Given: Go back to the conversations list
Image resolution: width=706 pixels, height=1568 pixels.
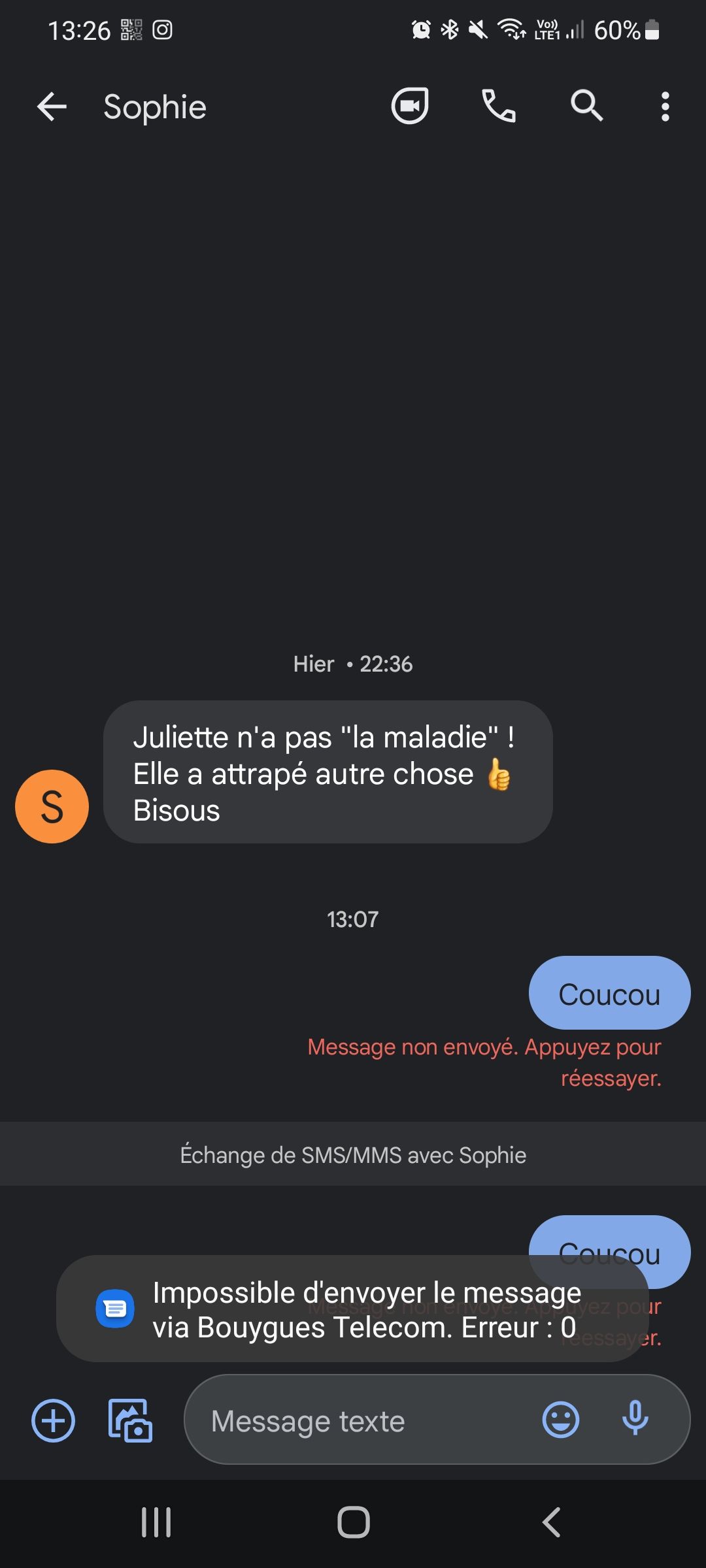Looking at the screenshot, I should click(52, 106).
